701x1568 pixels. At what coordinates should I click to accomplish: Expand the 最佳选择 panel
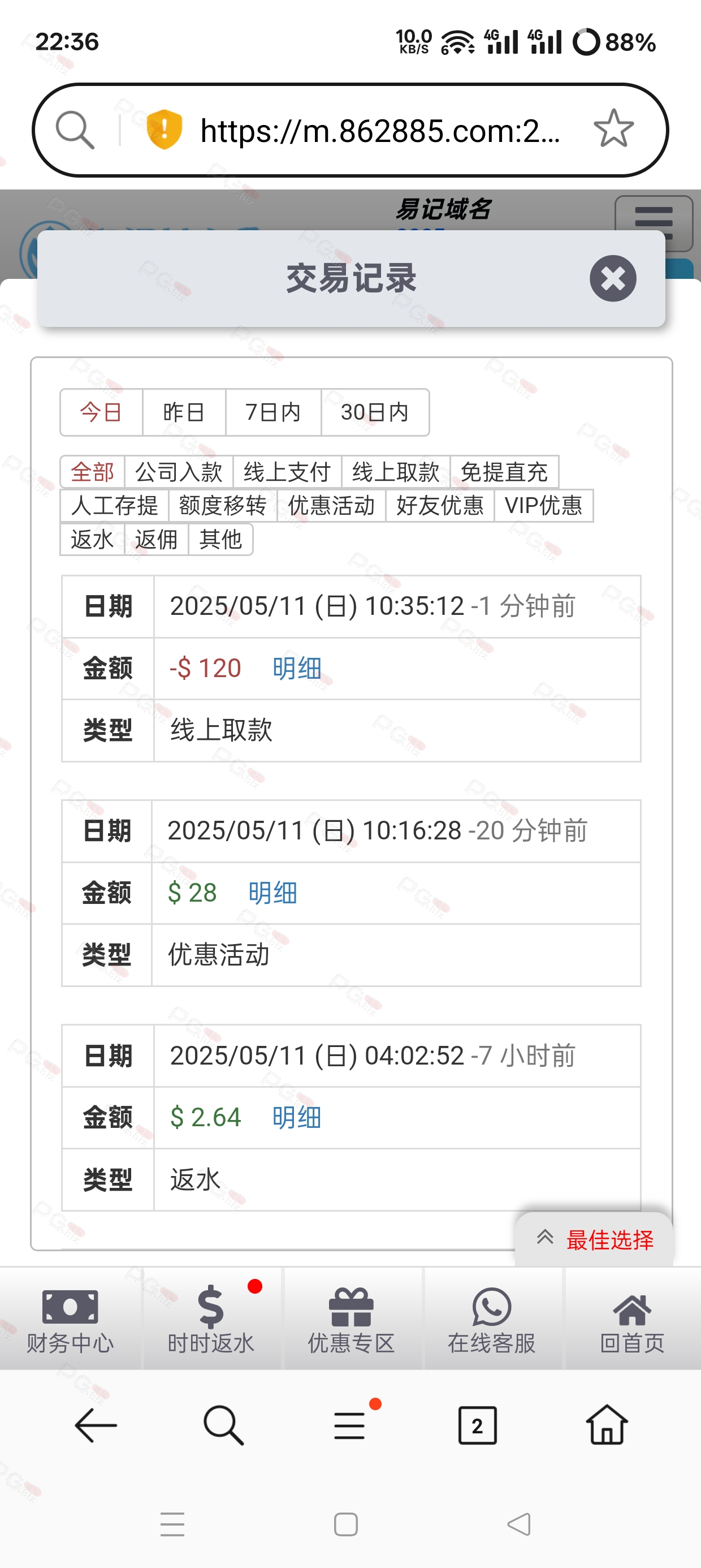click(x=595, y=1239)
